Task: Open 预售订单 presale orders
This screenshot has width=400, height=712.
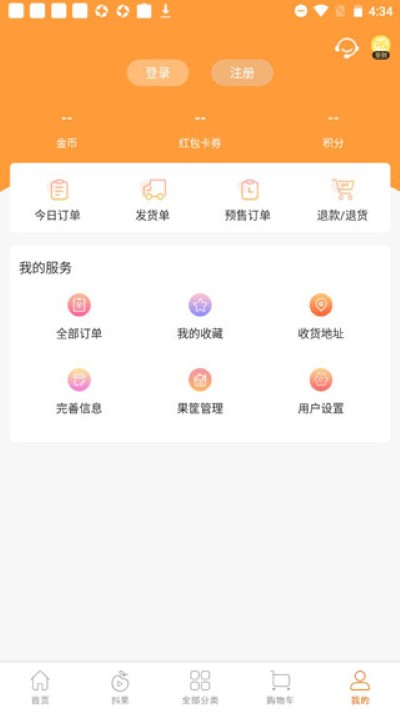Action: [248, 200]
